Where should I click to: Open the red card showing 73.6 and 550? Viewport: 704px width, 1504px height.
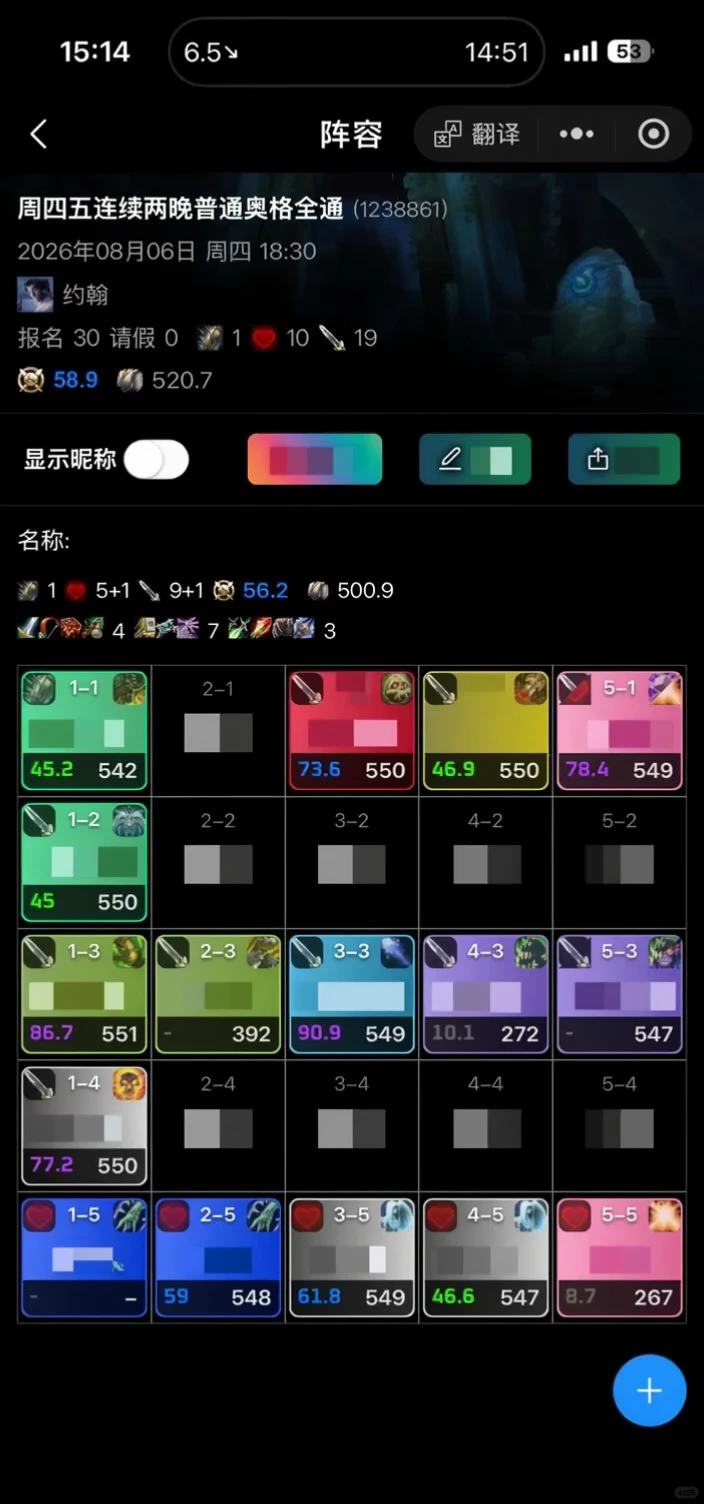pos(351,731)
